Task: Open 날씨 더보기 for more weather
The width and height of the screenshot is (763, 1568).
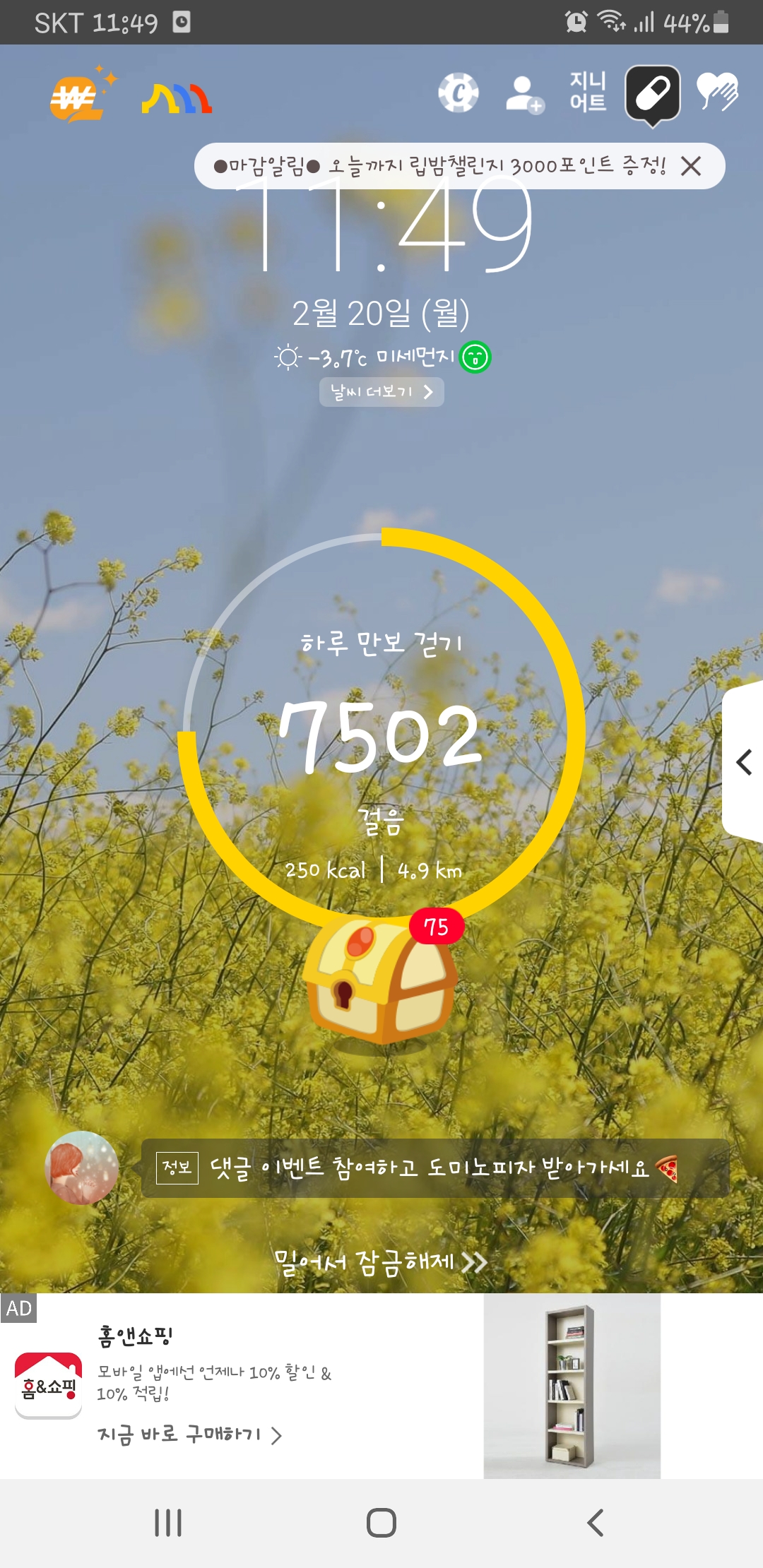Action: 381,392
